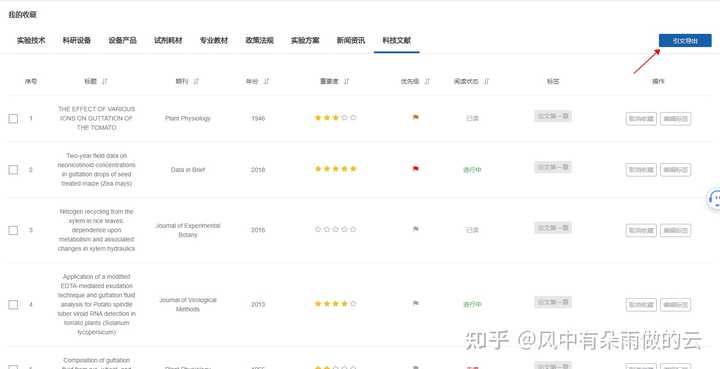Check the Journal of Virological Methods row
The width and height of the screenshot is (720, 369).
(13, 305)
